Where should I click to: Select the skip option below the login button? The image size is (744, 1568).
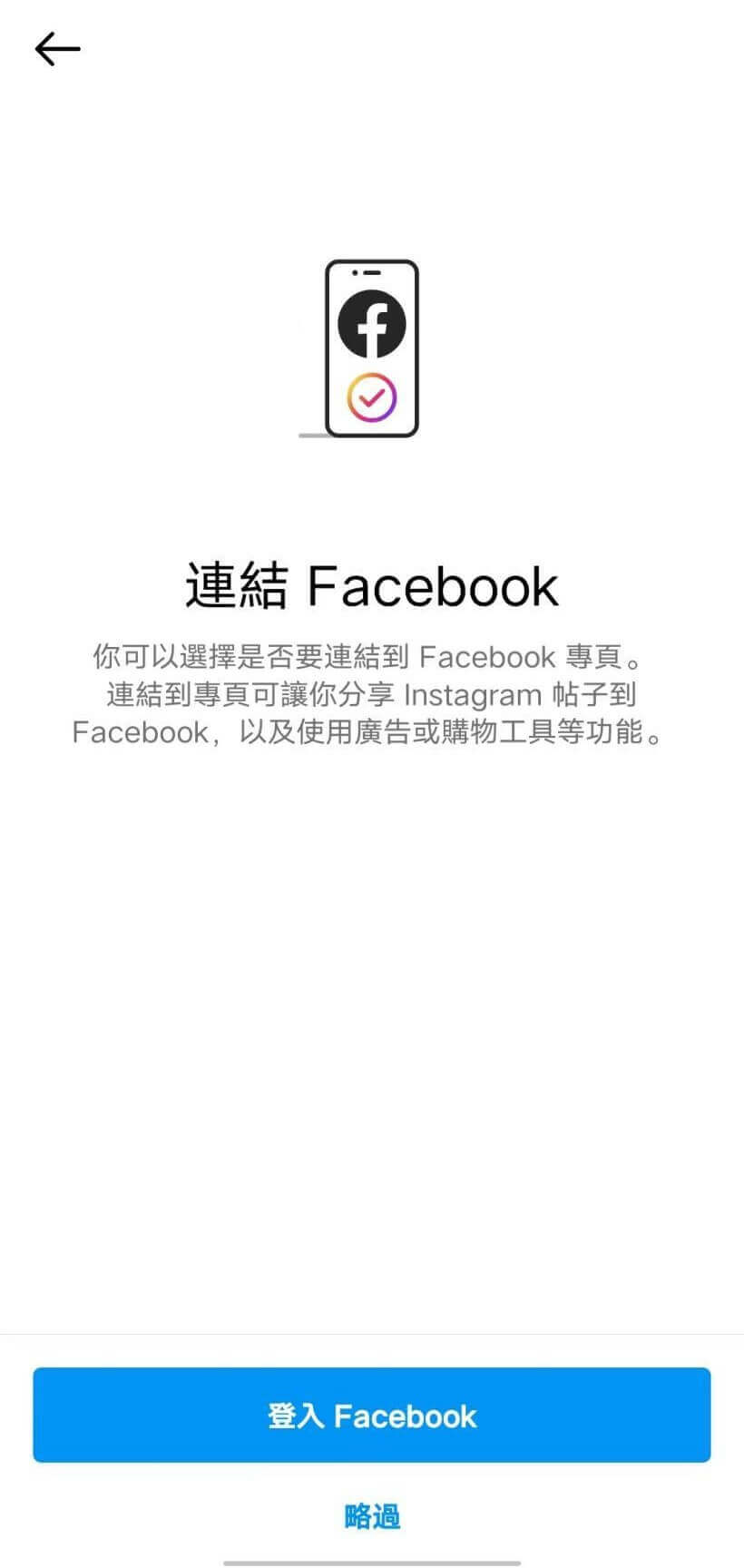pyautogui.click(x=370, y=1514)
